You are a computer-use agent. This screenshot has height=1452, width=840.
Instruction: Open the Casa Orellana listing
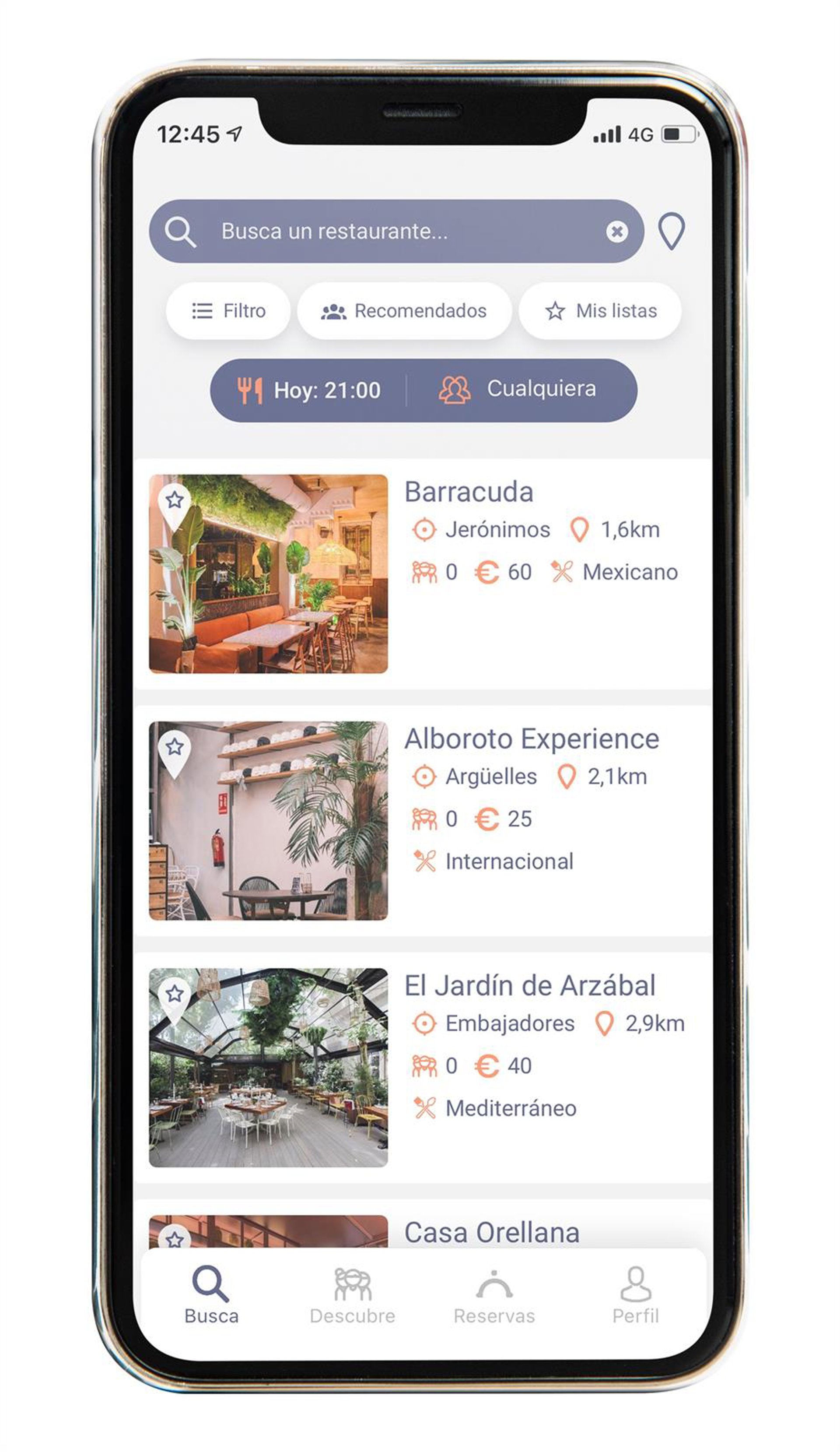492,1233
